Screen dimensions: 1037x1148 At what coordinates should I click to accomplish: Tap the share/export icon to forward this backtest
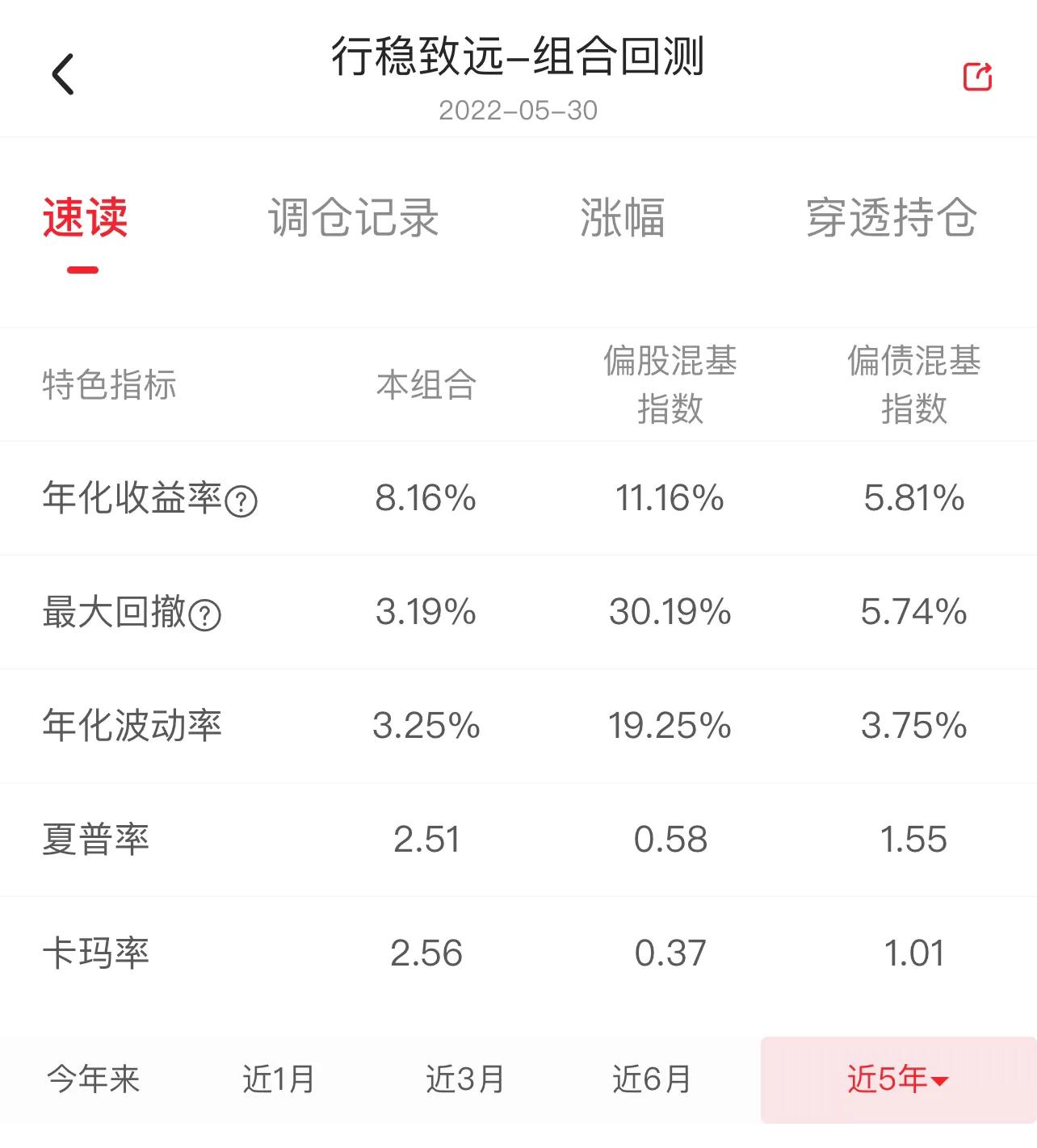pos(976,77)
